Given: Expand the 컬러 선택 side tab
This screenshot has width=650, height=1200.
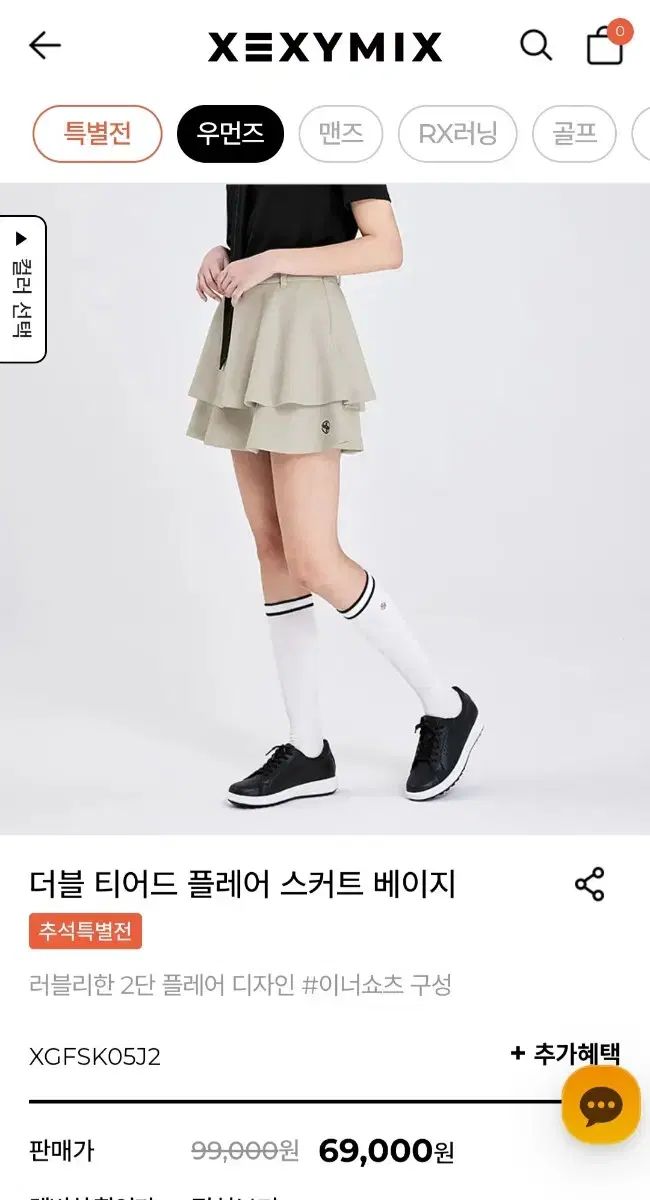Looking at the screenshot, I should (x=23, y=288).
